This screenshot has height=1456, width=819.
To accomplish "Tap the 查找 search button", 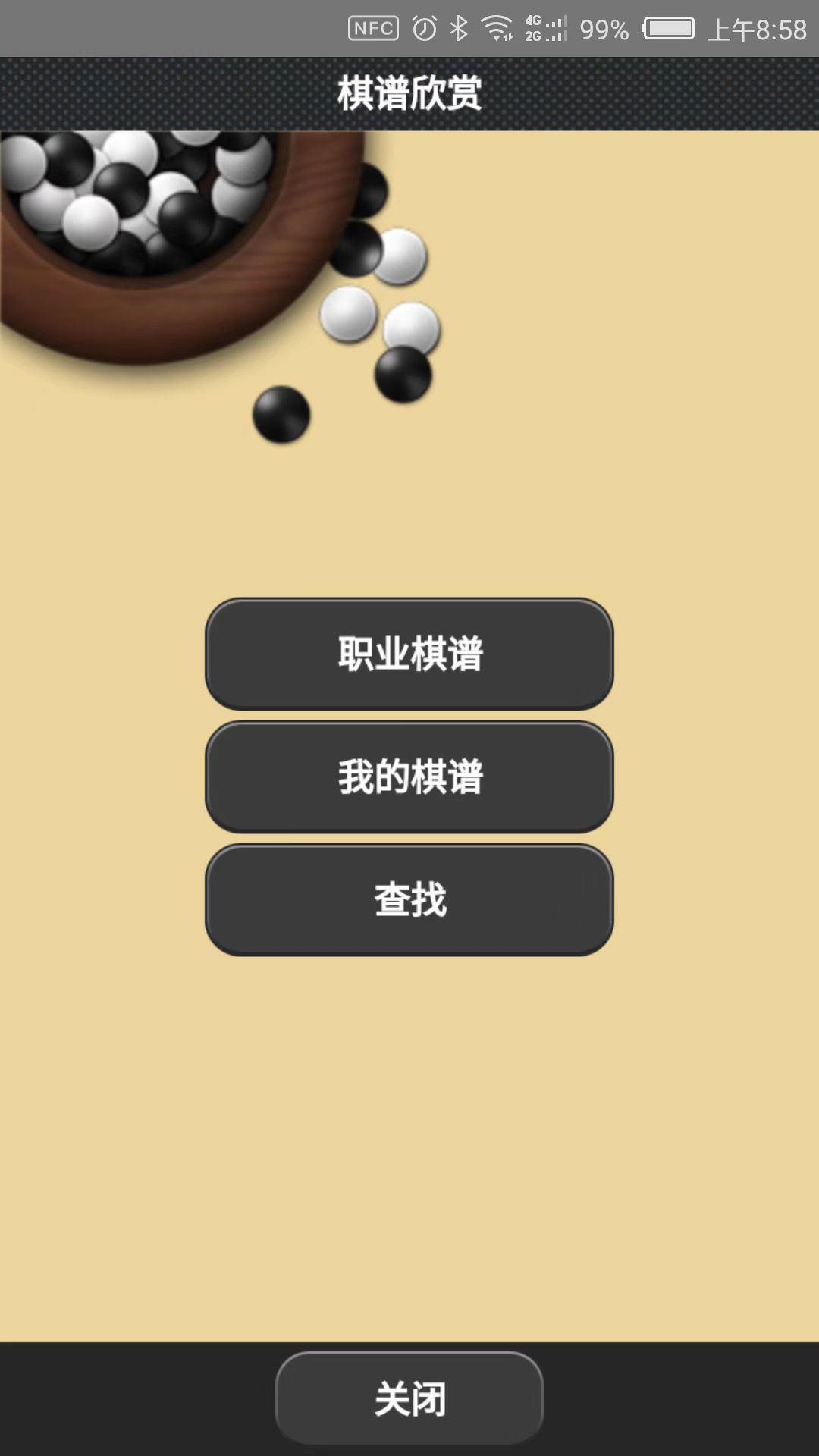I will click(409, 899).
